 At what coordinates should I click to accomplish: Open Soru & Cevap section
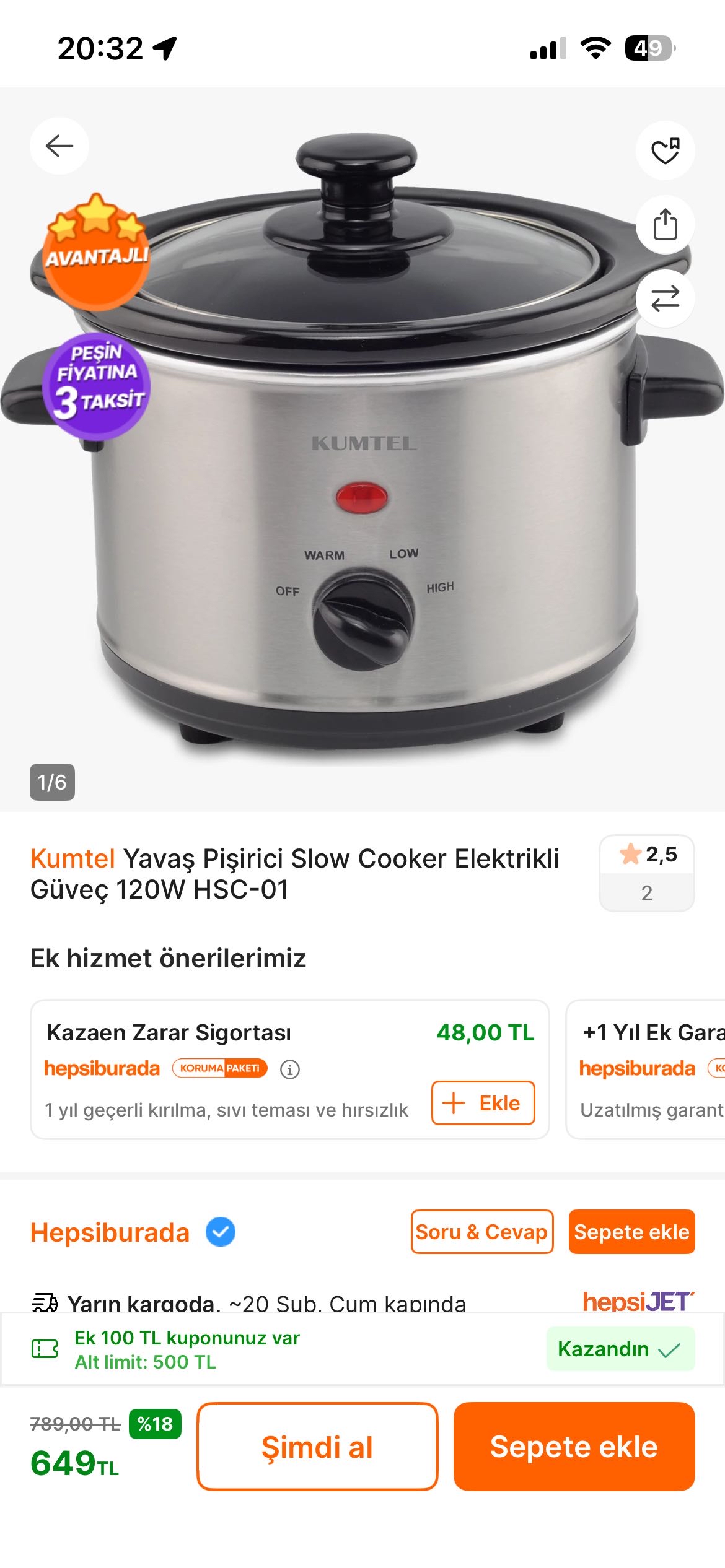[481, 1232]
